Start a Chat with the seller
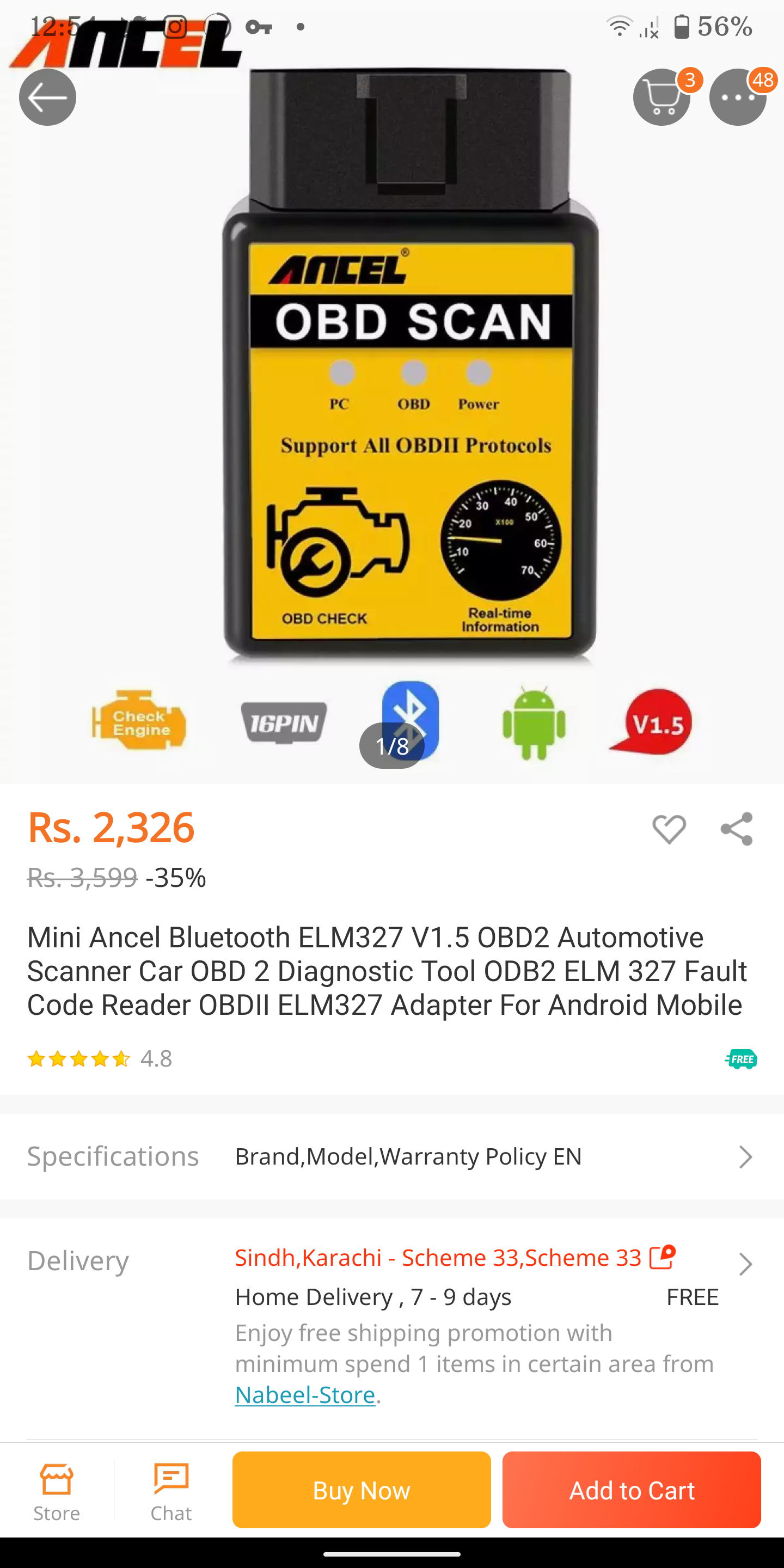This screenshot has height=1568, width=784. point(171,1492)
